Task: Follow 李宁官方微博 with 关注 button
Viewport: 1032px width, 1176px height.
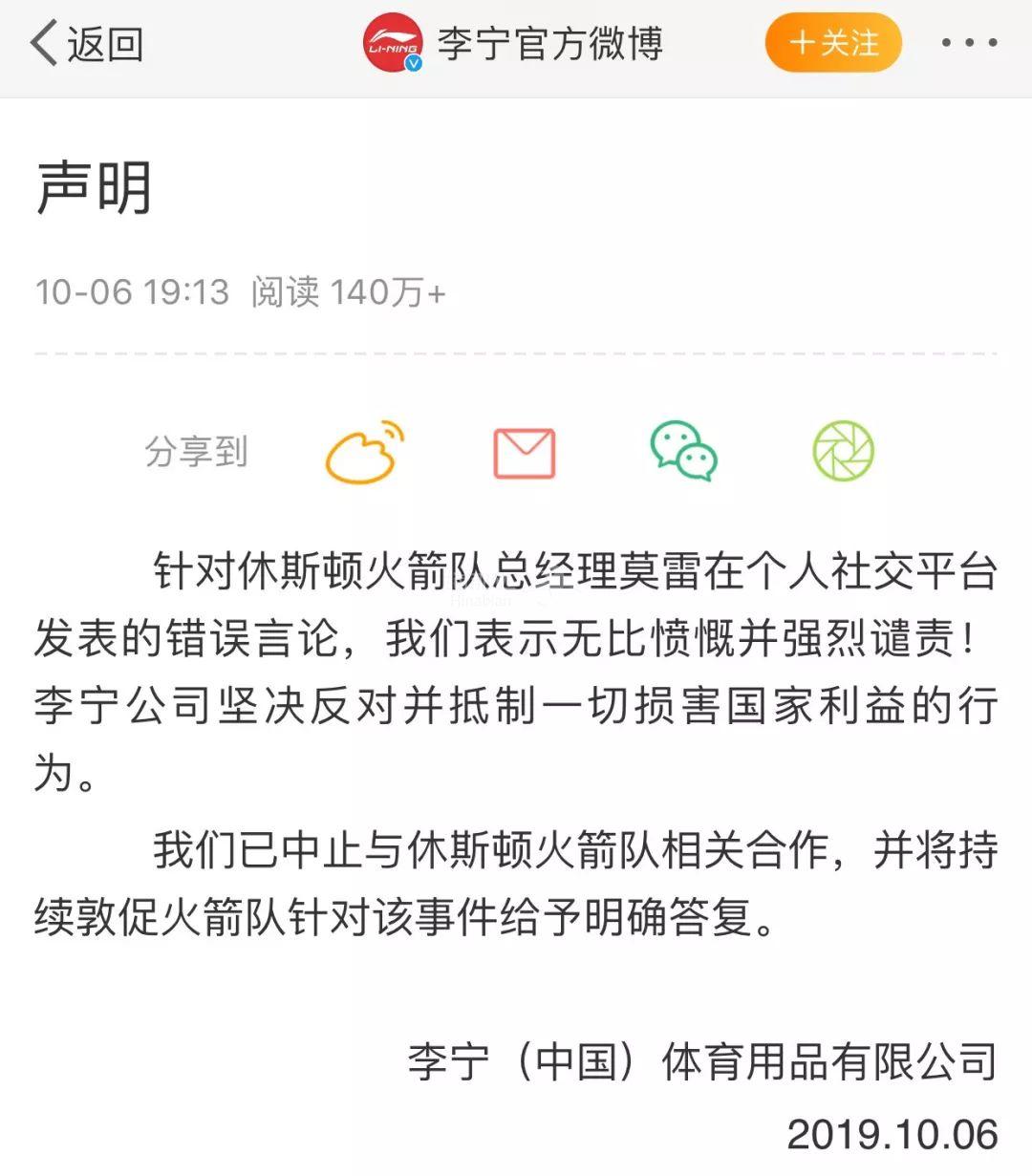Action: pos(833,43)
